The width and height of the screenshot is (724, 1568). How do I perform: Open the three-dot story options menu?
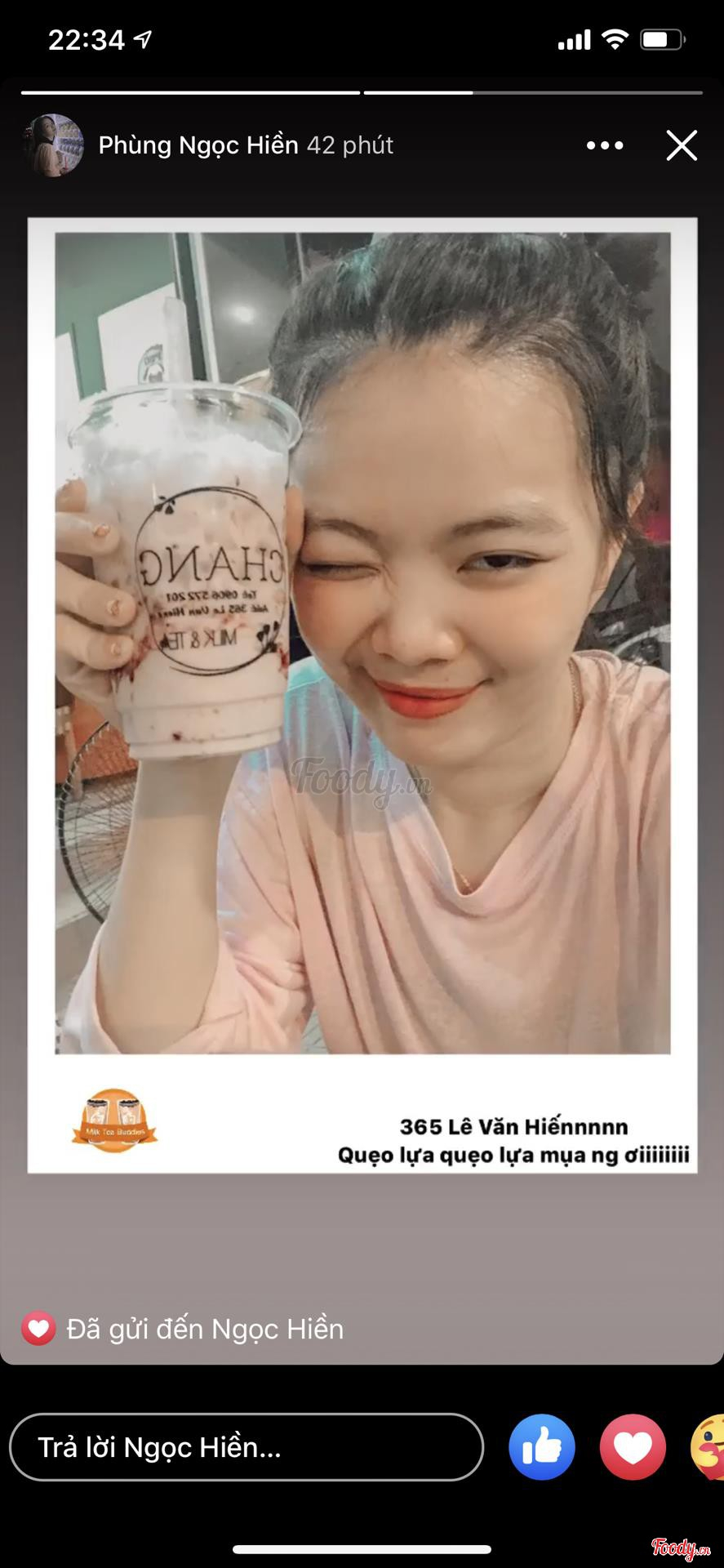[x=605, y=145]
